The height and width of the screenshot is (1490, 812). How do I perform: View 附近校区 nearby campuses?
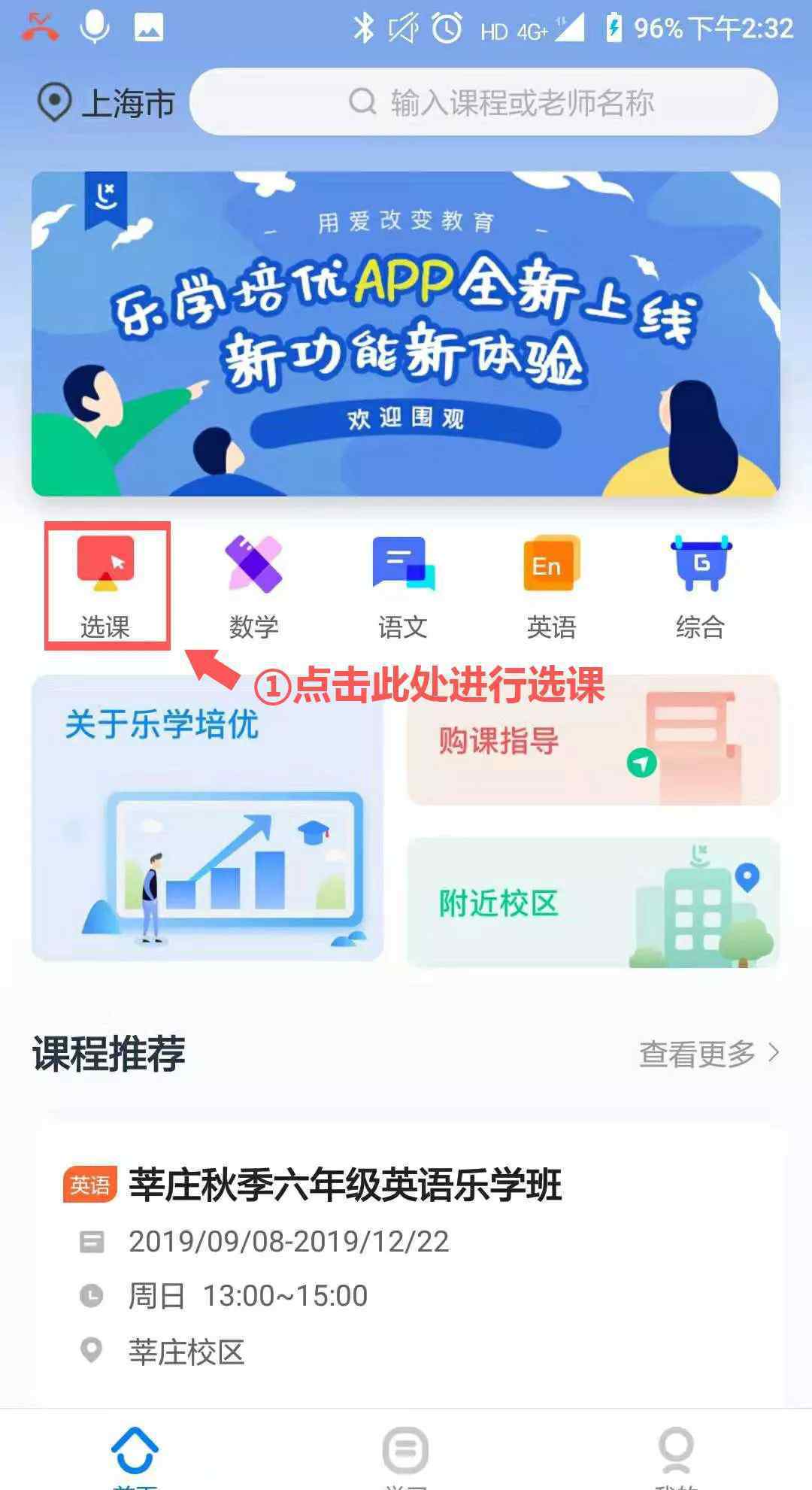click(x=593, y=902)
